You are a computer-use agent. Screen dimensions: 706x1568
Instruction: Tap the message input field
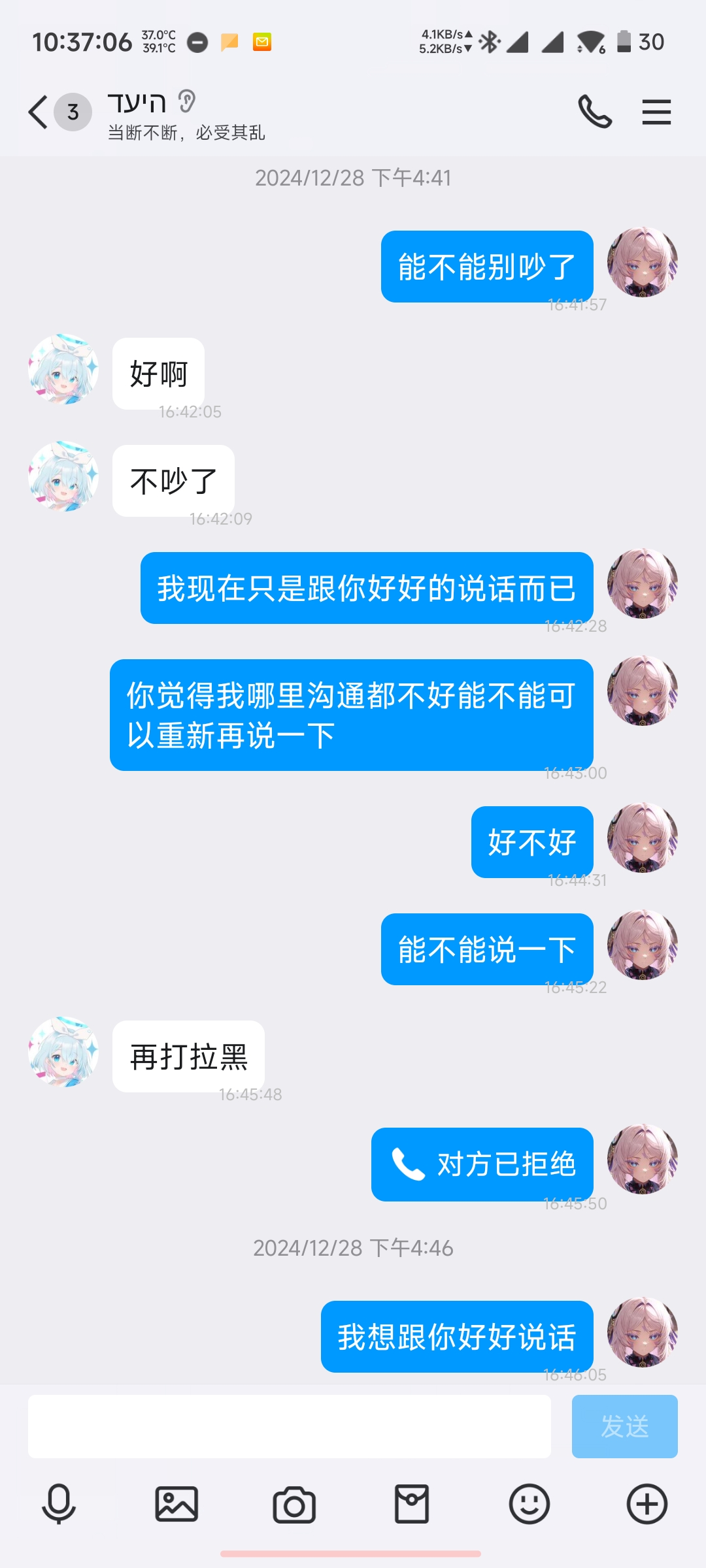(x=289, y=1426)
